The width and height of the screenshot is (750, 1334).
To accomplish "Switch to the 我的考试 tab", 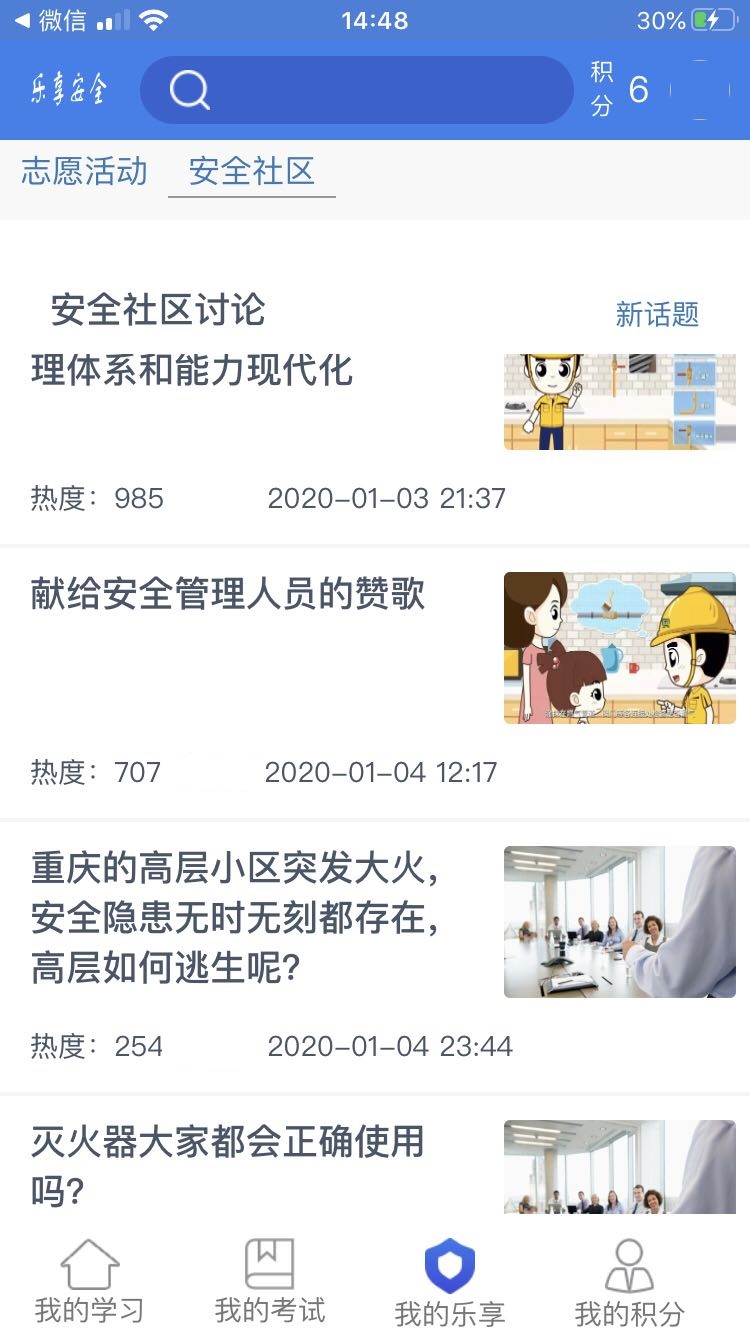I will coord(270,1283).
